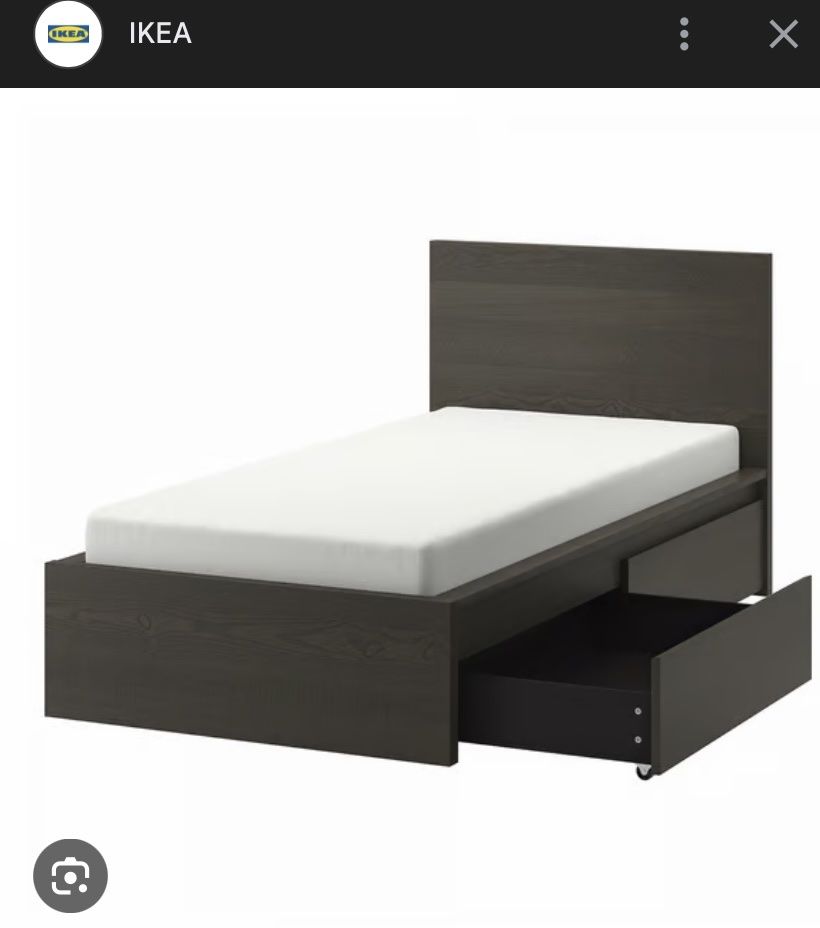Search this image with Lens

click(x=70, y=875)
